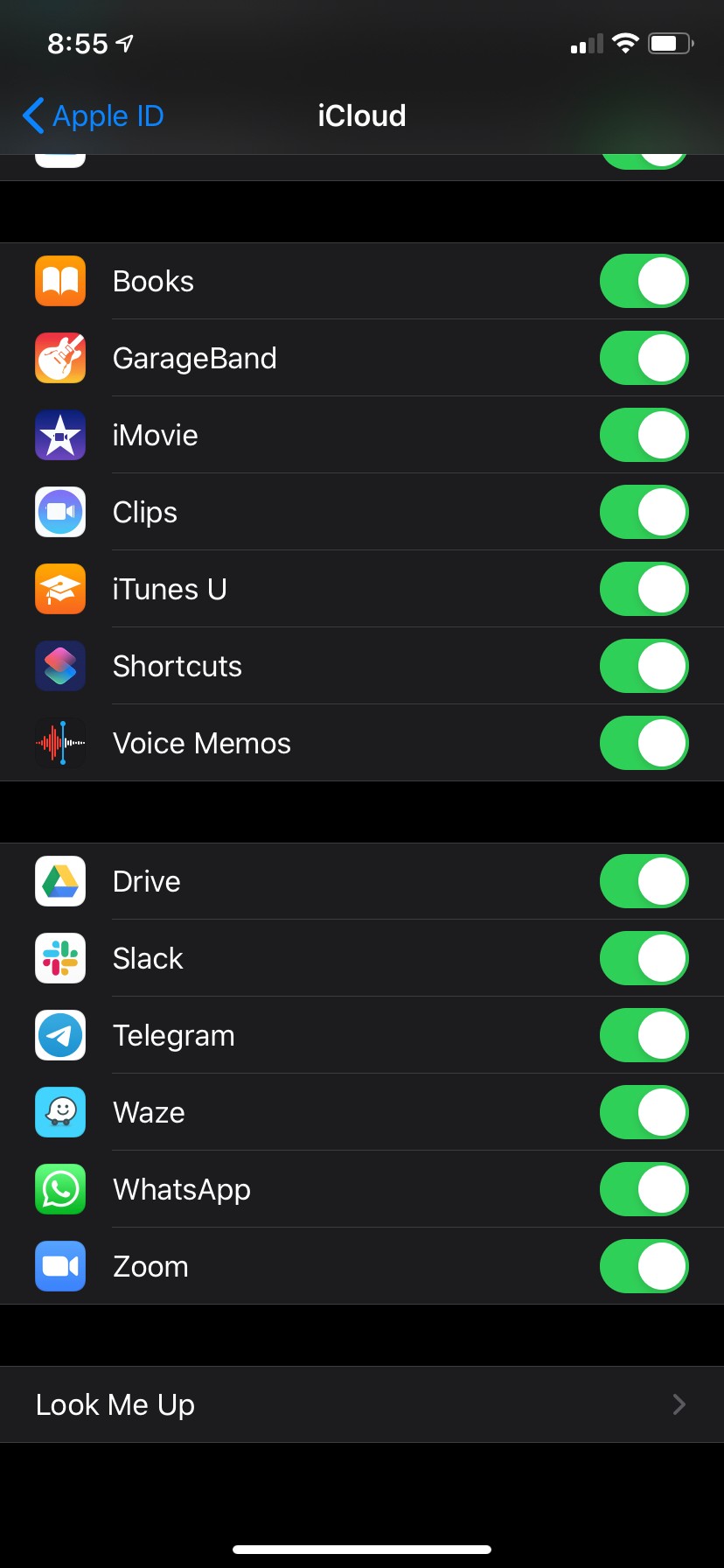Switch off the Waze toggle
This screenshot has height=1568, width=724.
(x=644, y=1112)
